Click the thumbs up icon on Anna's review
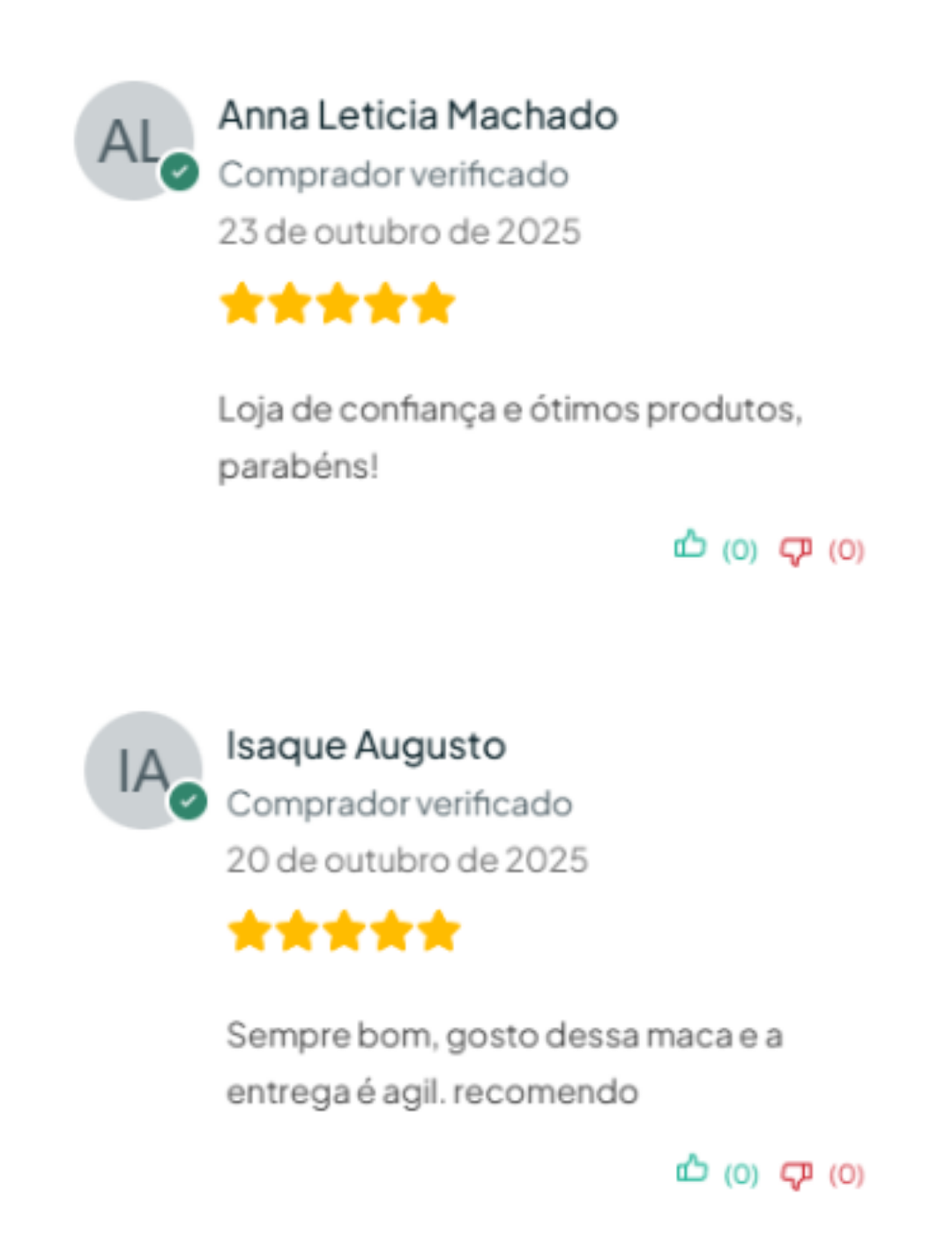Screen dimensions: 952x1234 [x=691, y=547]
